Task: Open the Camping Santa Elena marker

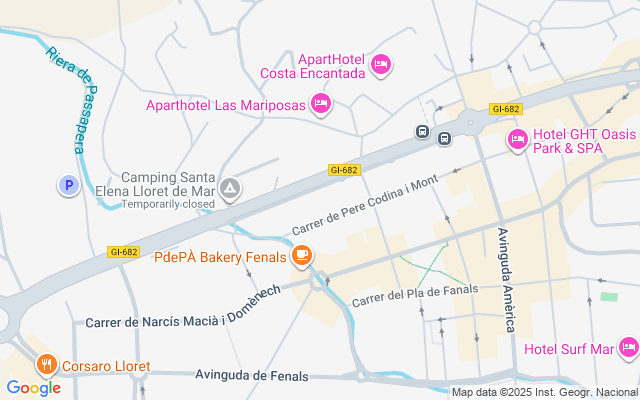Action: click(x=230, y=188)
